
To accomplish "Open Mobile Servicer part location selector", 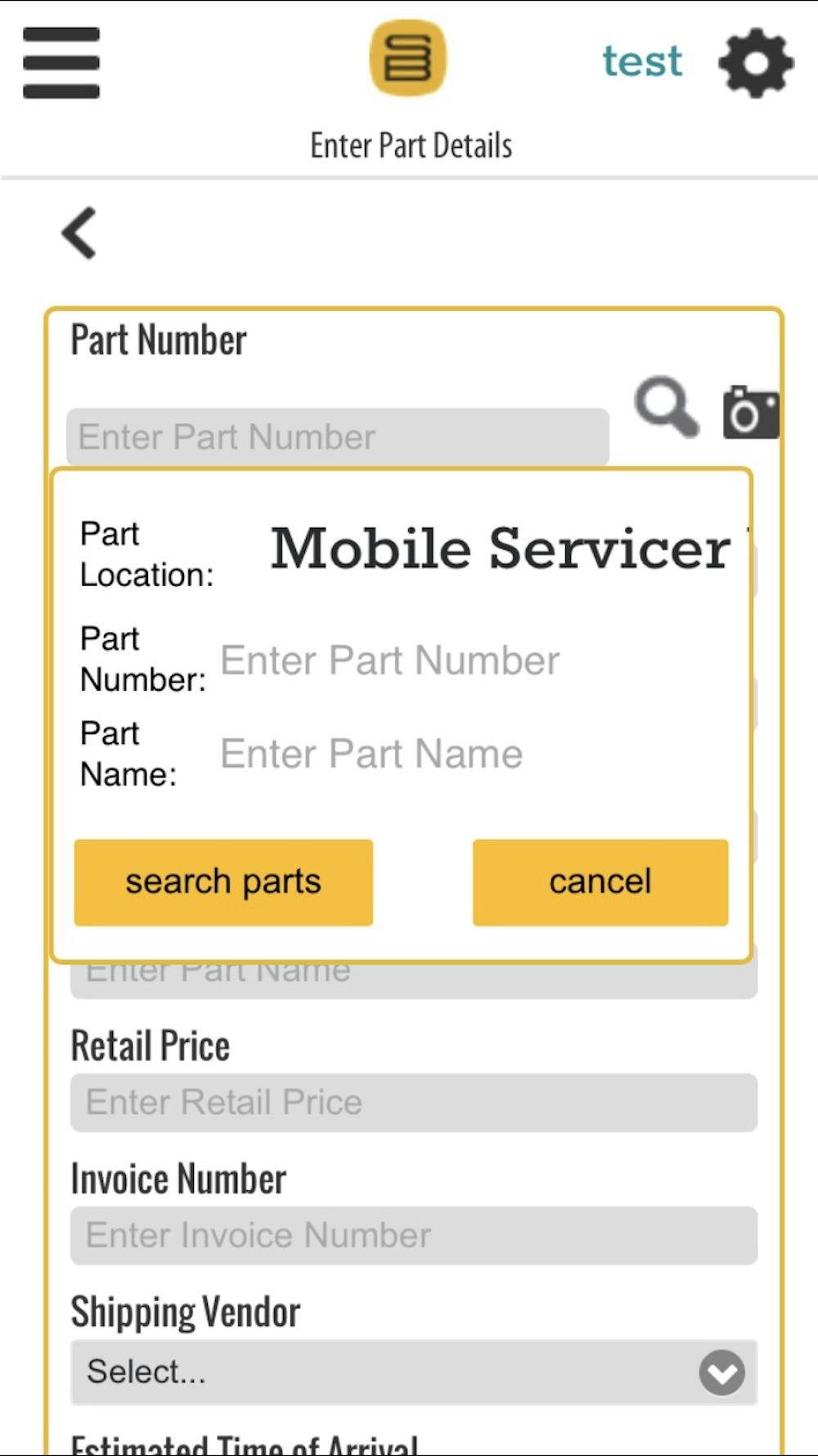I will pyautogui.click(x=501, y=549).
